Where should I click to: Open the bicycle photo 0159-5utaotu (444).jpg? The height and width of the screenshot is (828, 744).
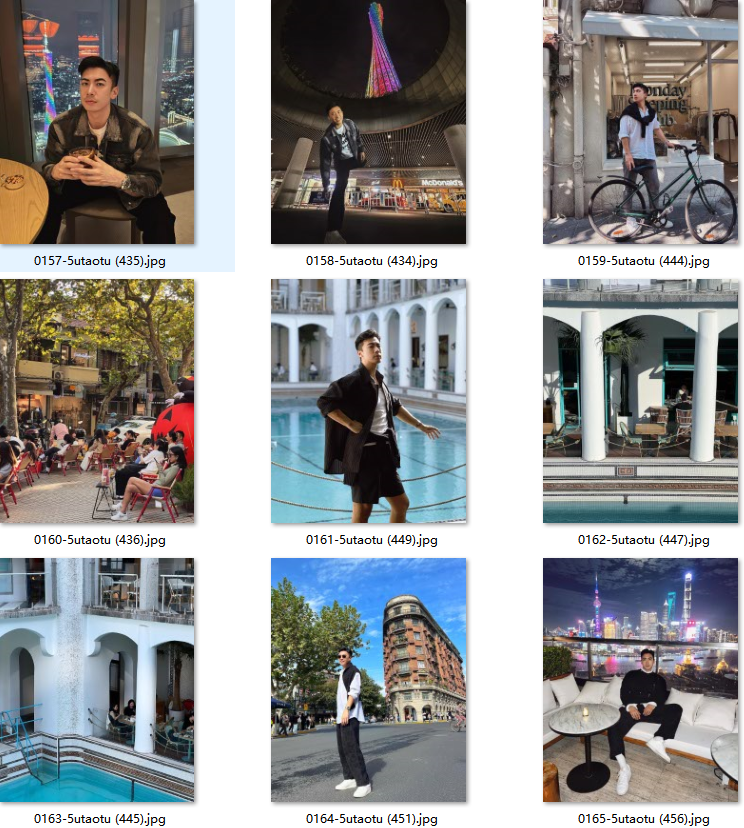coord(640,122)
